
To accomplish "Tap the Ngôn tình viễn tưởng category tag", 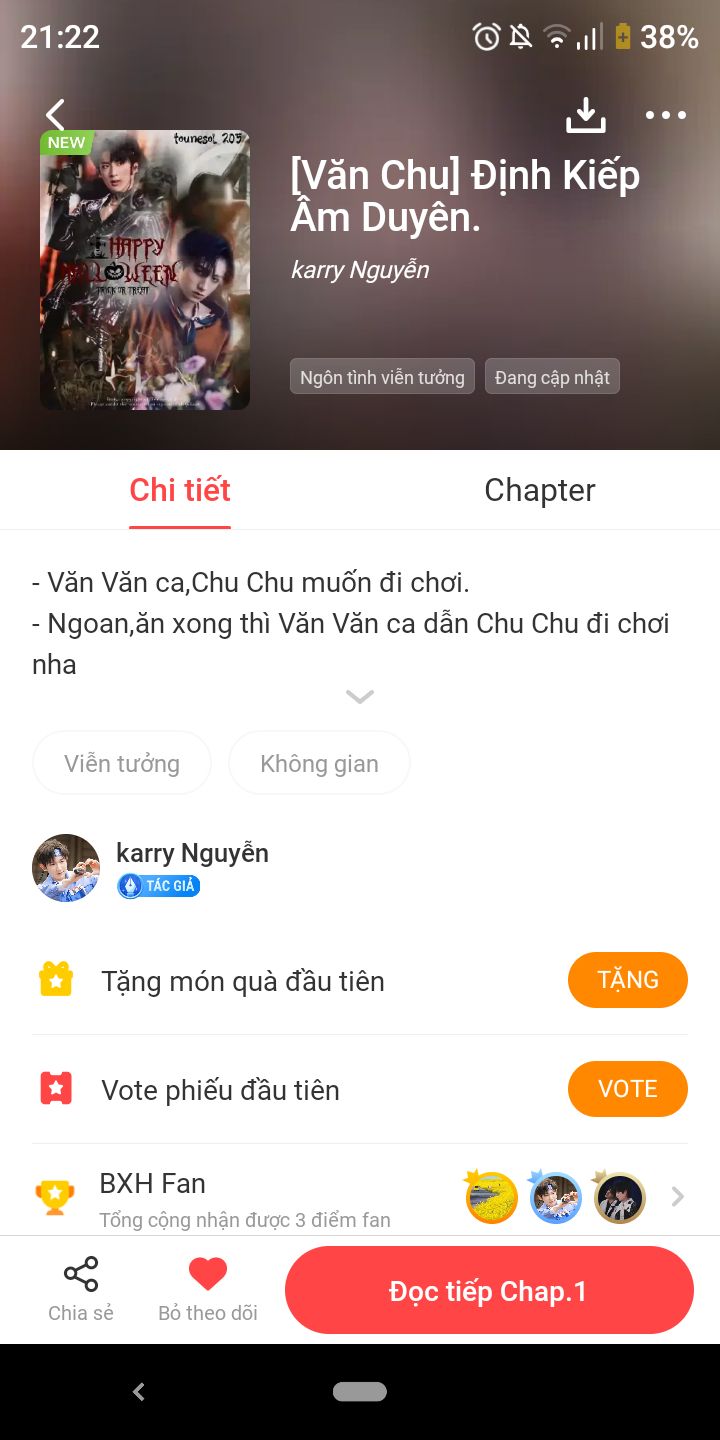I will click(x=382, y=377).
